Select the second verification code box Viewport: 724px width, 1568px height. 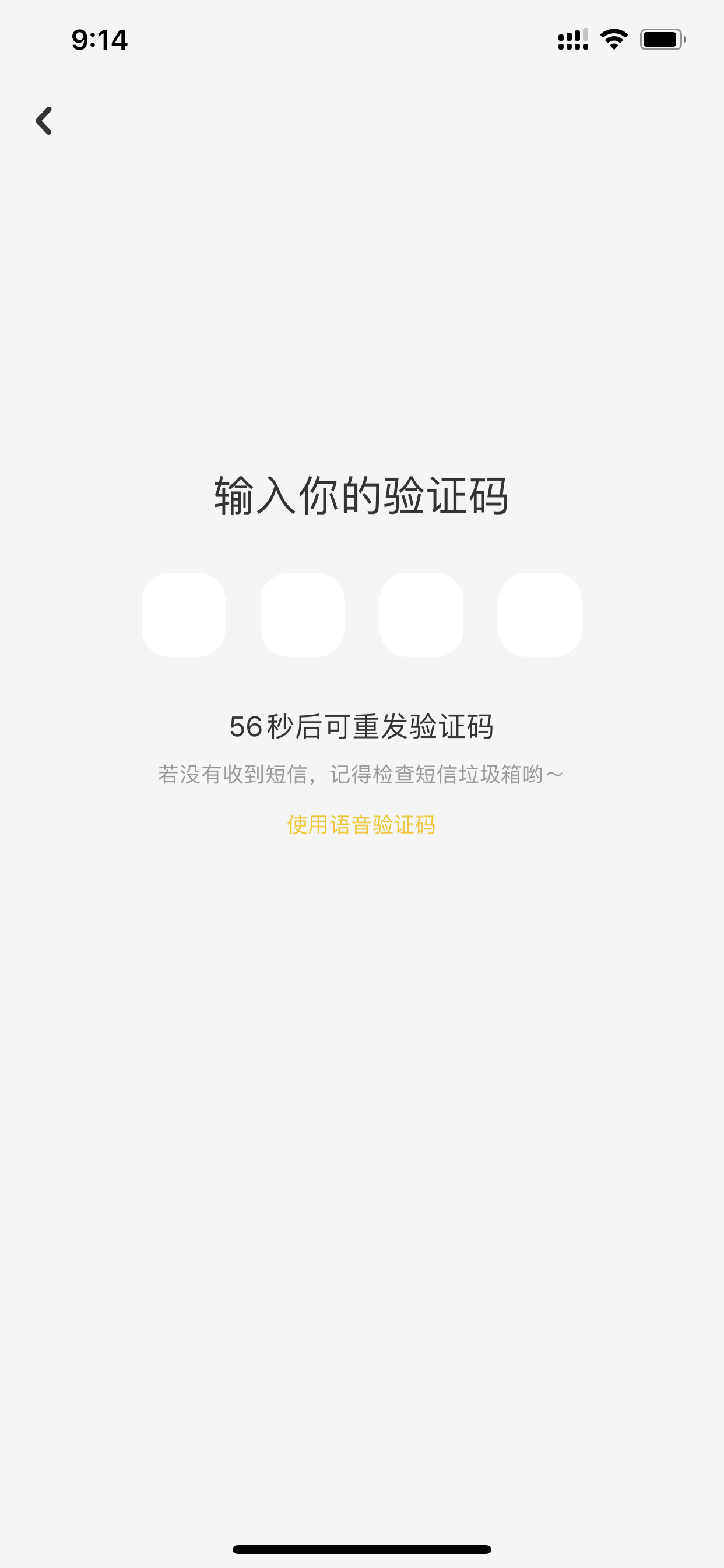[x=303, y=614]
